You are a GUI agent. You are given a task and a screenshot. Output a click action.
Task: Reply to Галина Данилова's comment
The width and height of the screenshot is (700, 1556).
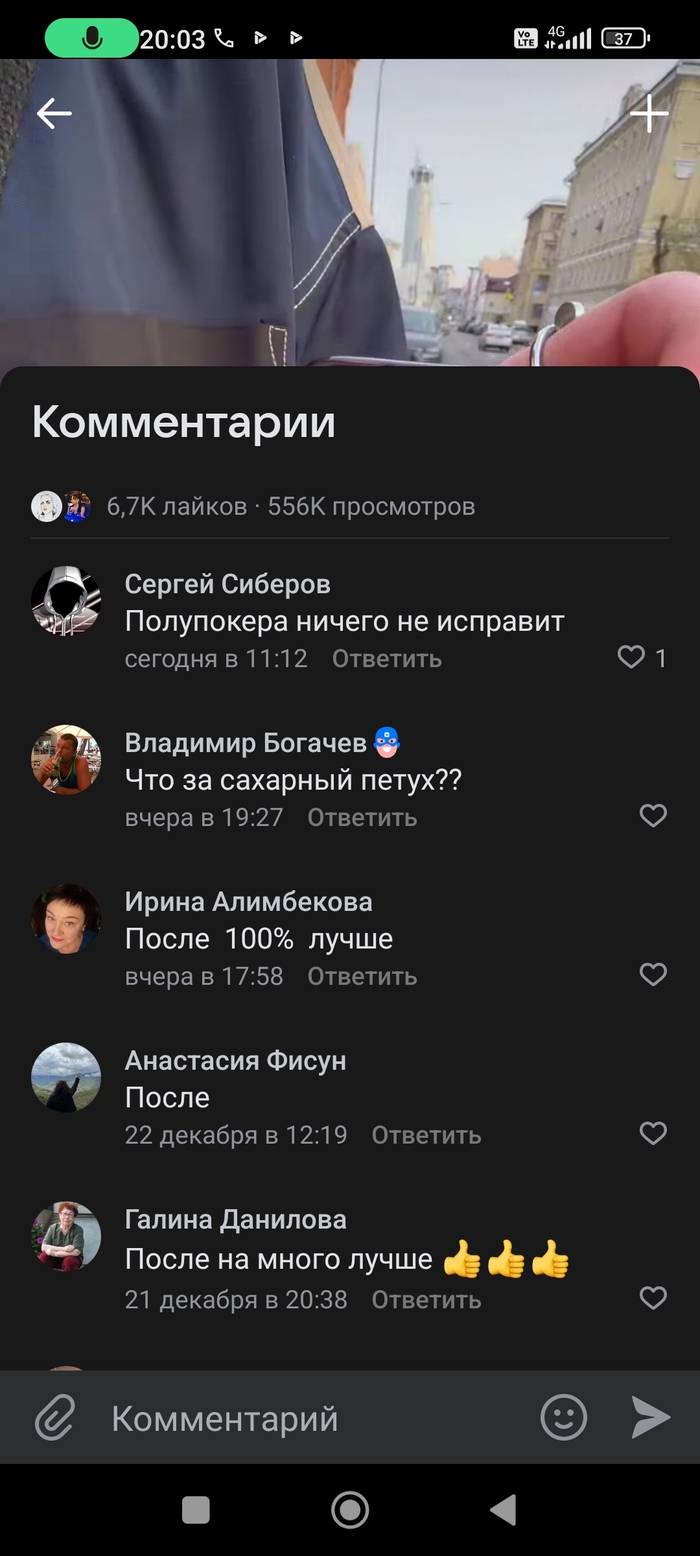point(426,1300)
